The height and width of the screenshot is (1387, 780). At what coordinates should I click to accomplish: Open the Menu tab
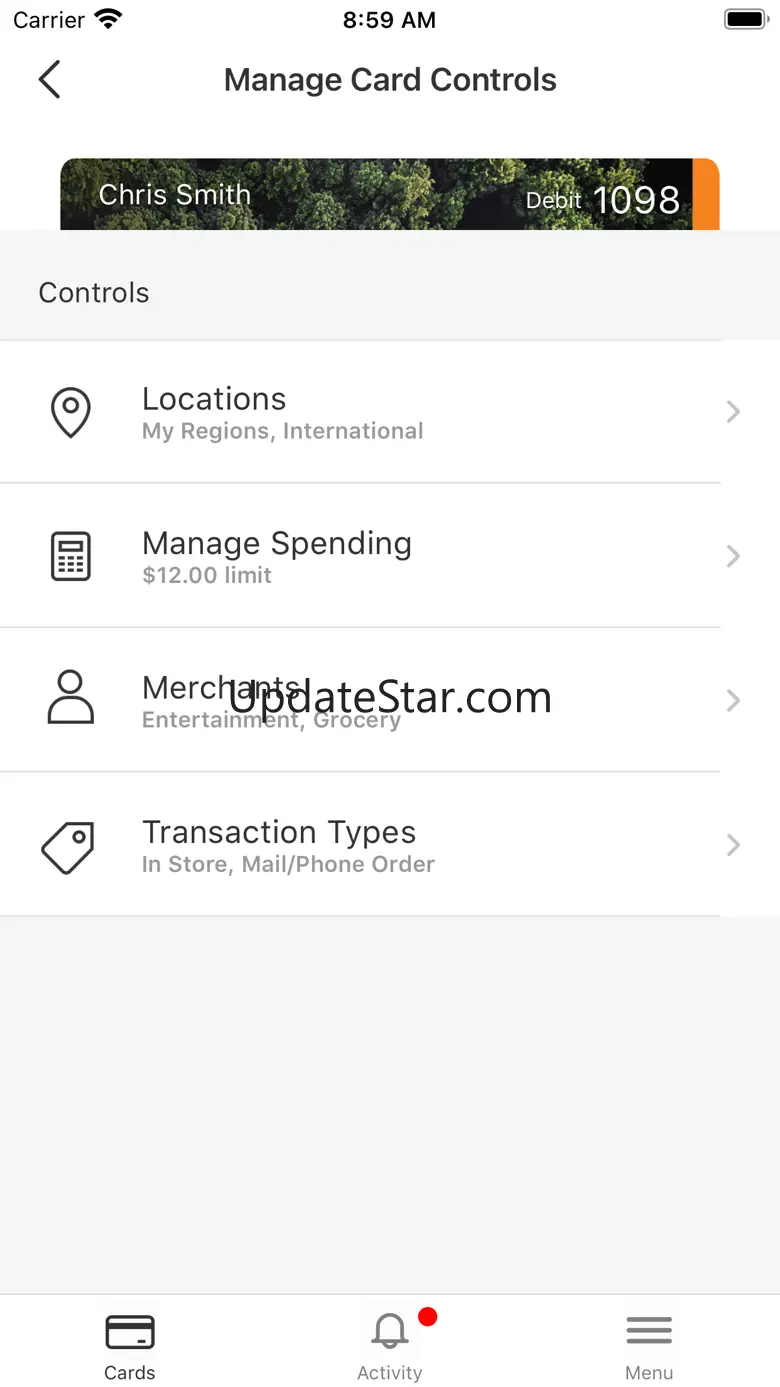[649, 1345]
